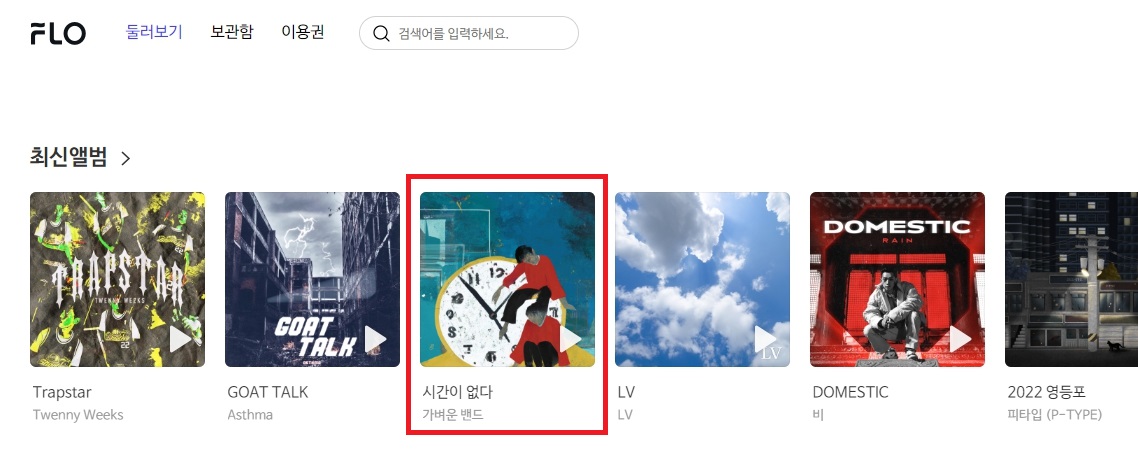Open artist Twenny Weeks link

pyautogui.click(x=78, y=415)
